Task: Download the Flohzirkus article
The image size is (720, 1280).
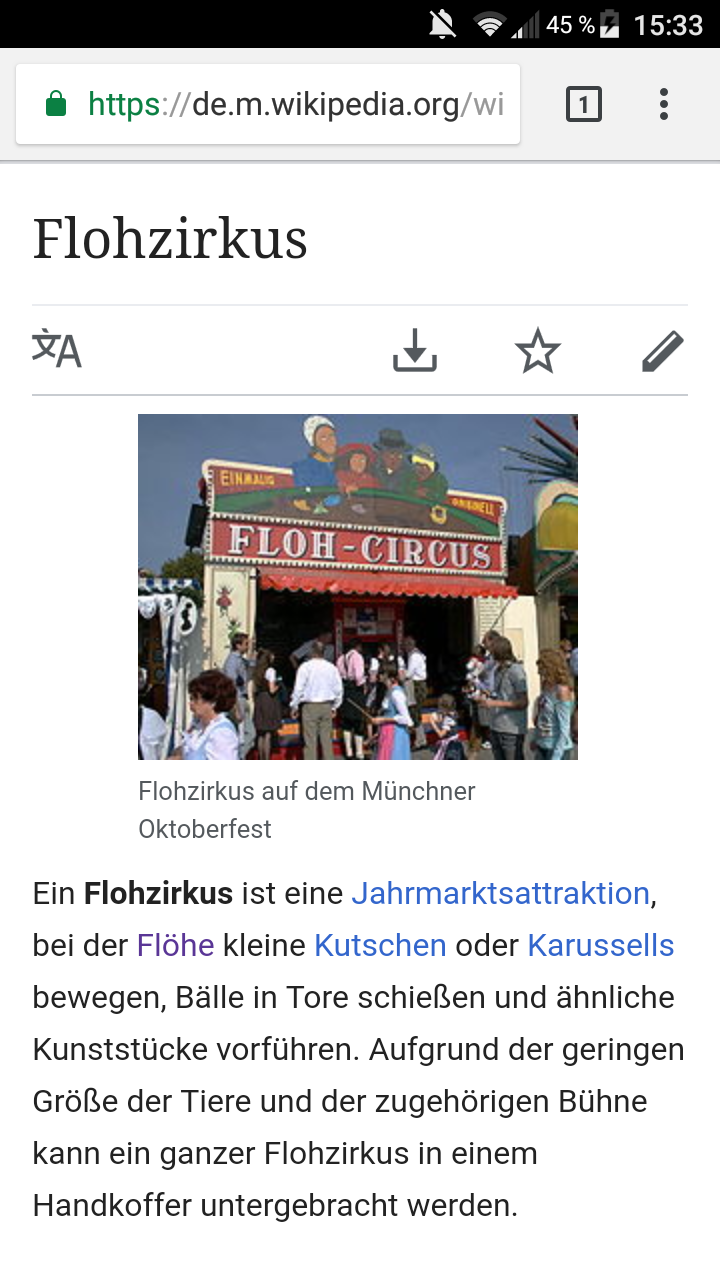Action: (415, 351)
